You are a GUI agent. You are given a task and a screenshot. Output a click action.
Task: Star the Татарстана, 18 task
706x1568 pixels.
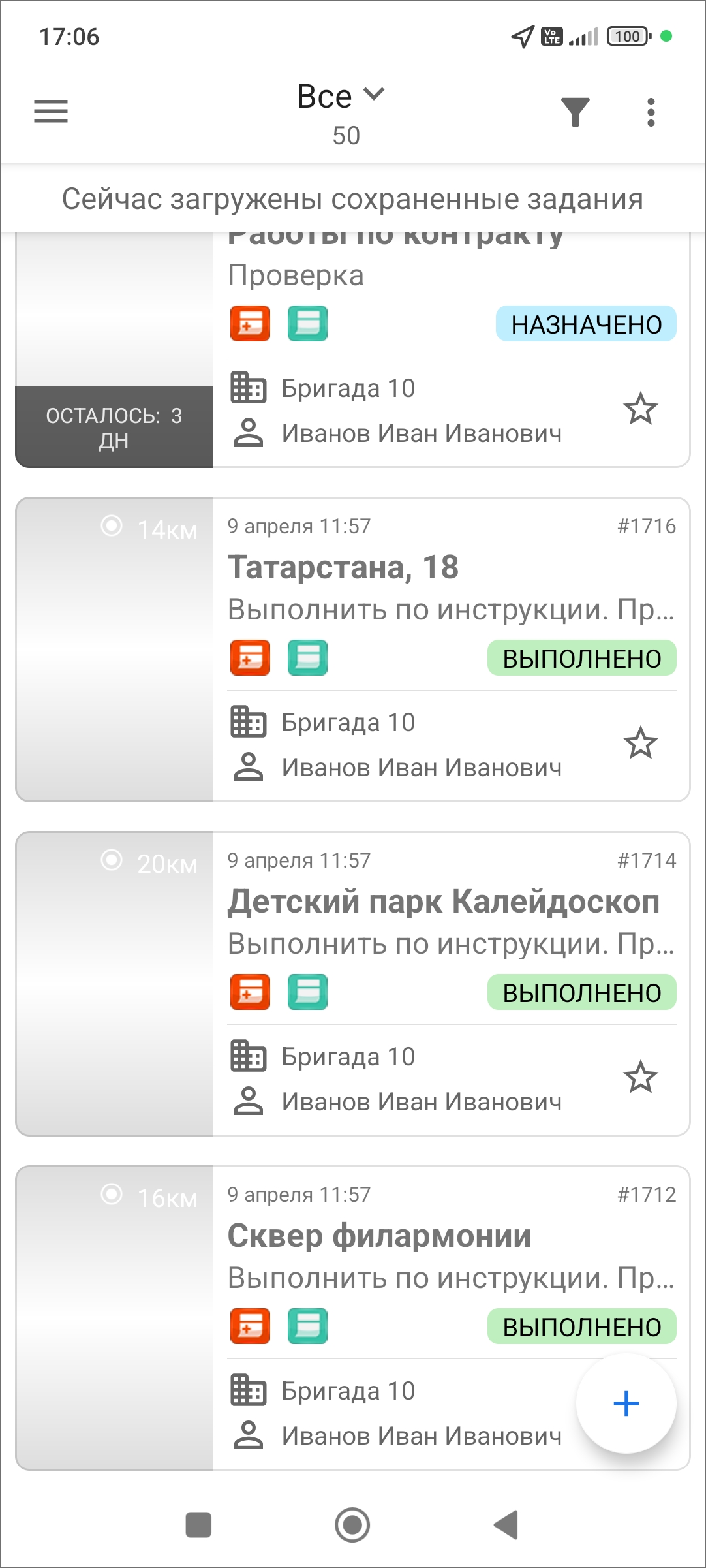(x=640, y=744)
